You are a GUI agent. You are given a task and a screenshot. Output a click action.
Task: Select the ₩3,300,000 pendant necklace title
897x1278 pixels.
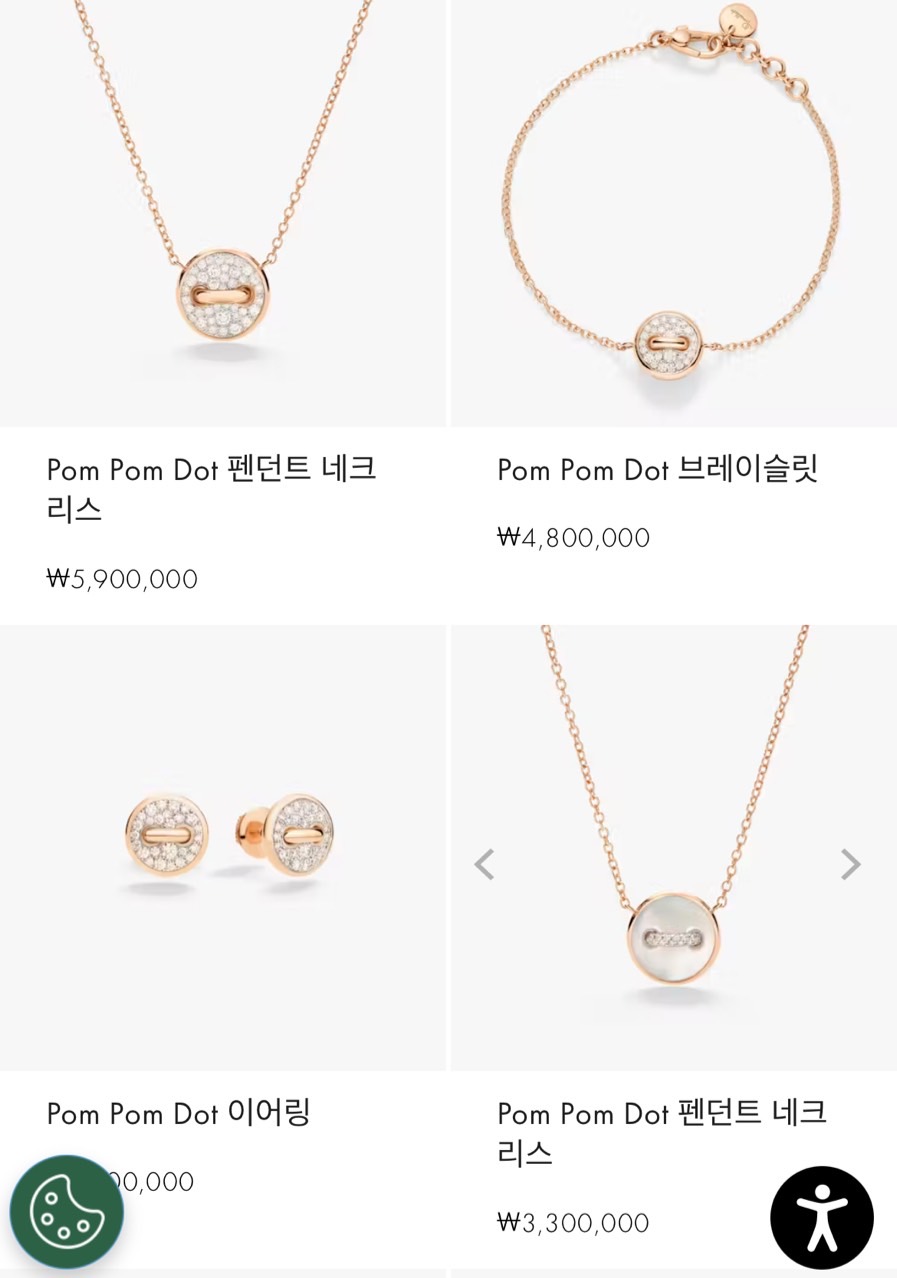click(662, 1132)
